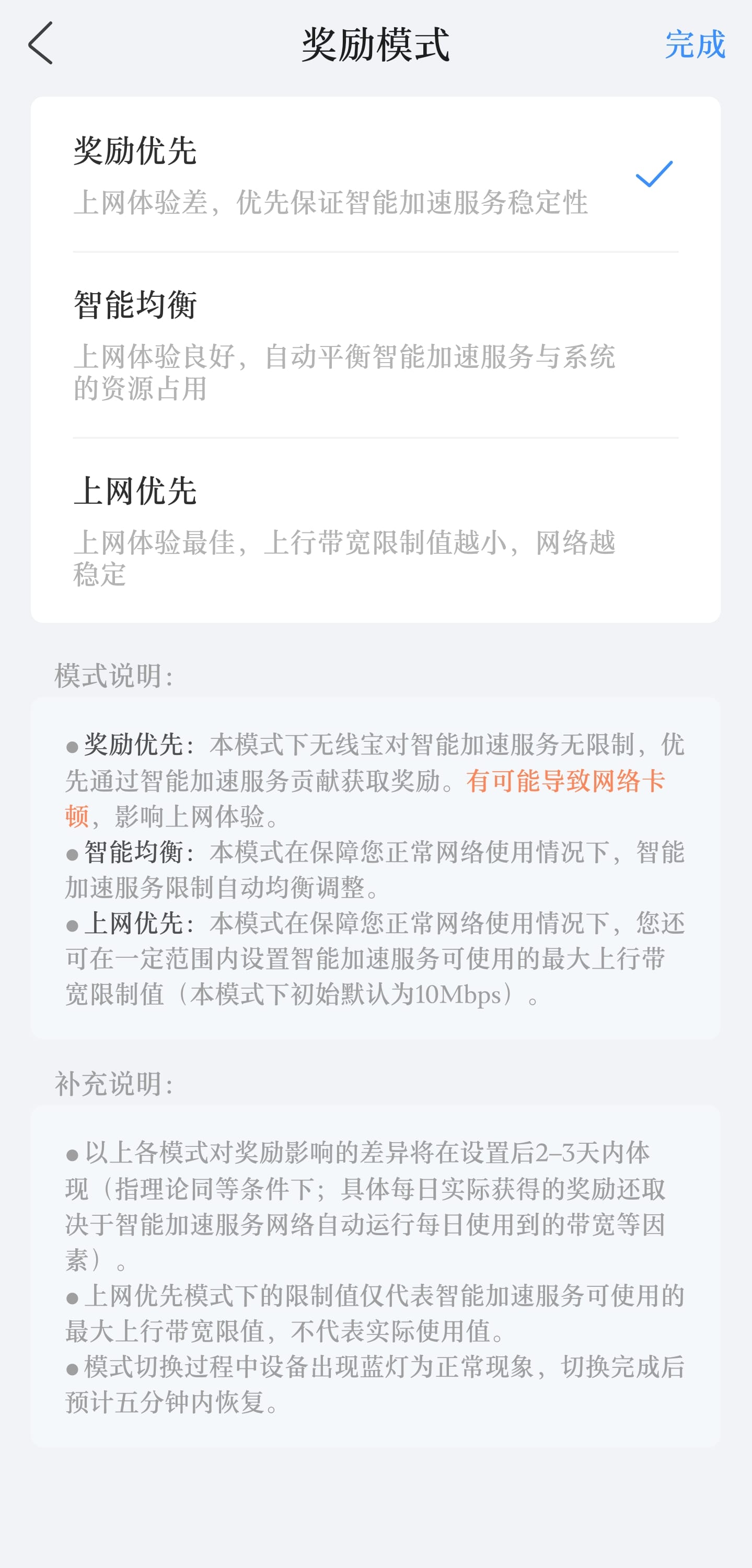Switch to 上网优先 mode
This screenshot has width=752, height=1568.
375,530
